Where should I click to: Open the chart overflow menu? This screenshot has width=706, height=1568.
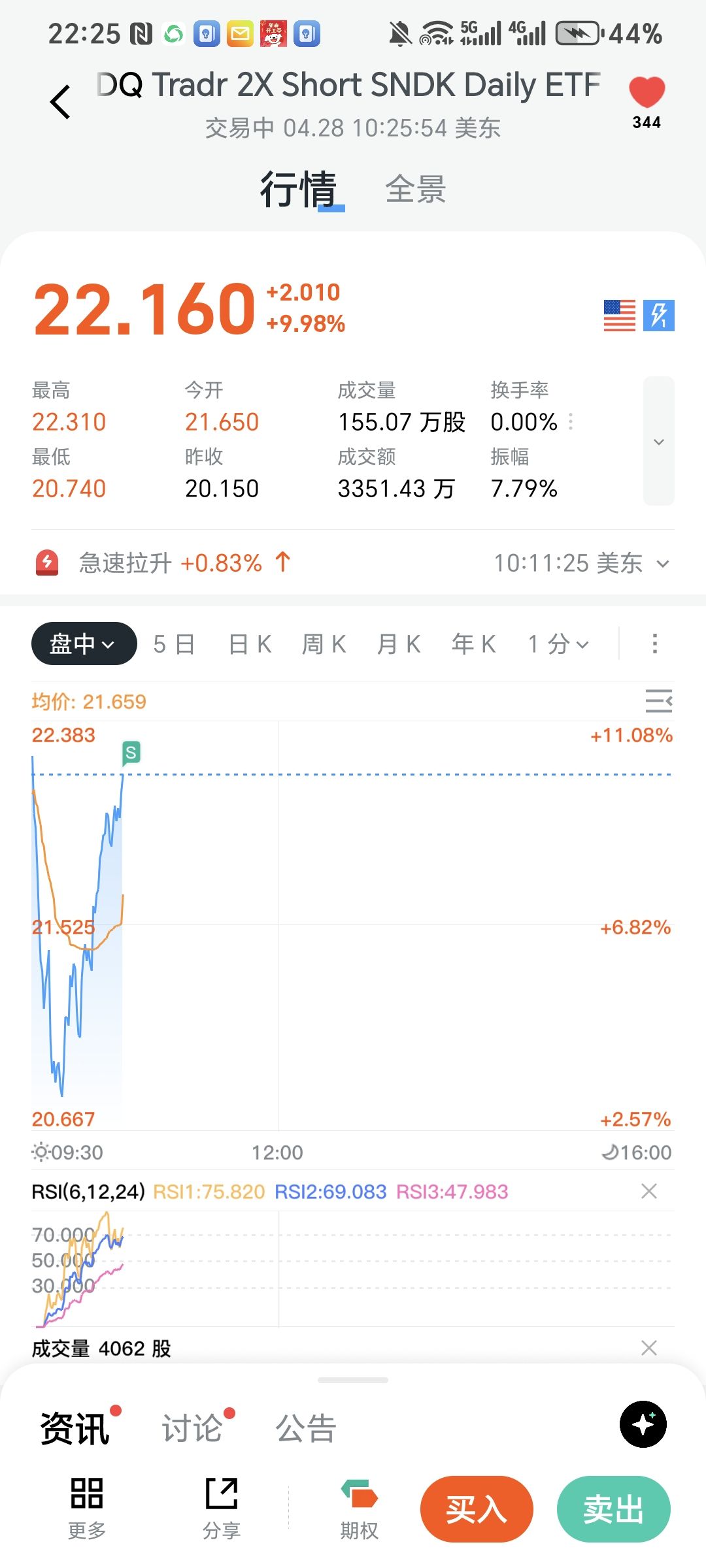[654, 644]
